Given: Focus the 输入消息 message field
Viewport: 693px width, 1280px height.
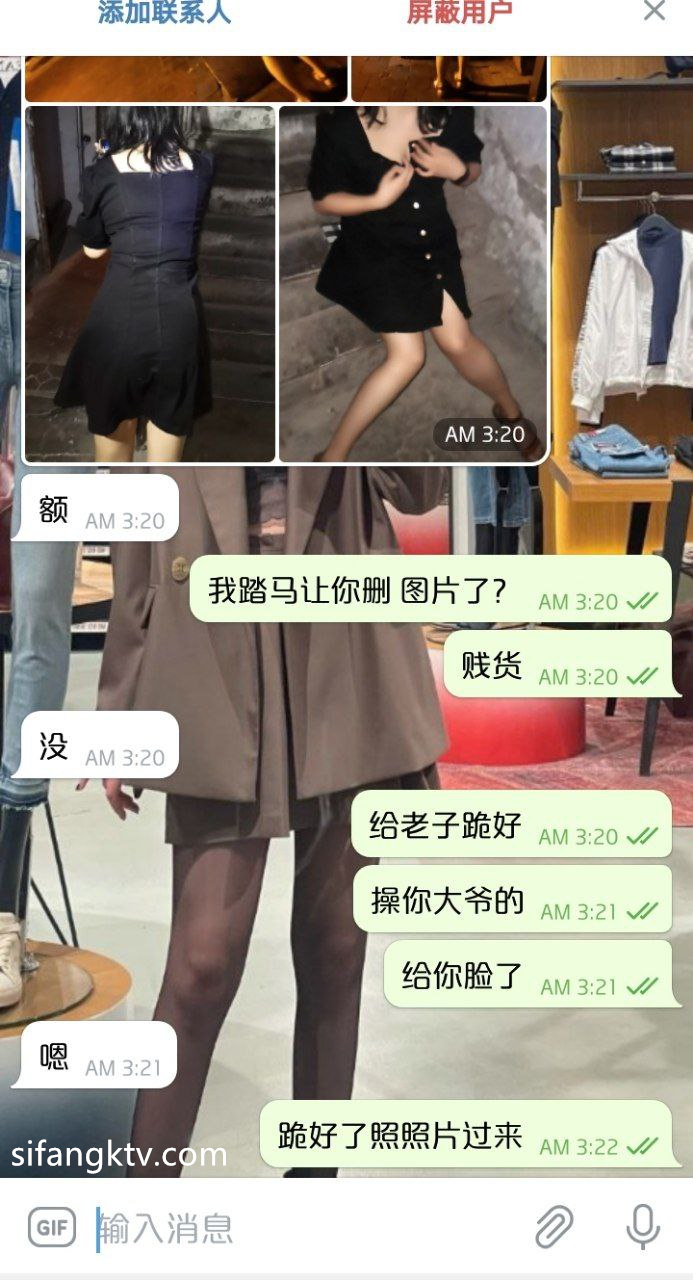Looking at the screenshot, I should click(x=300, y=1228).
